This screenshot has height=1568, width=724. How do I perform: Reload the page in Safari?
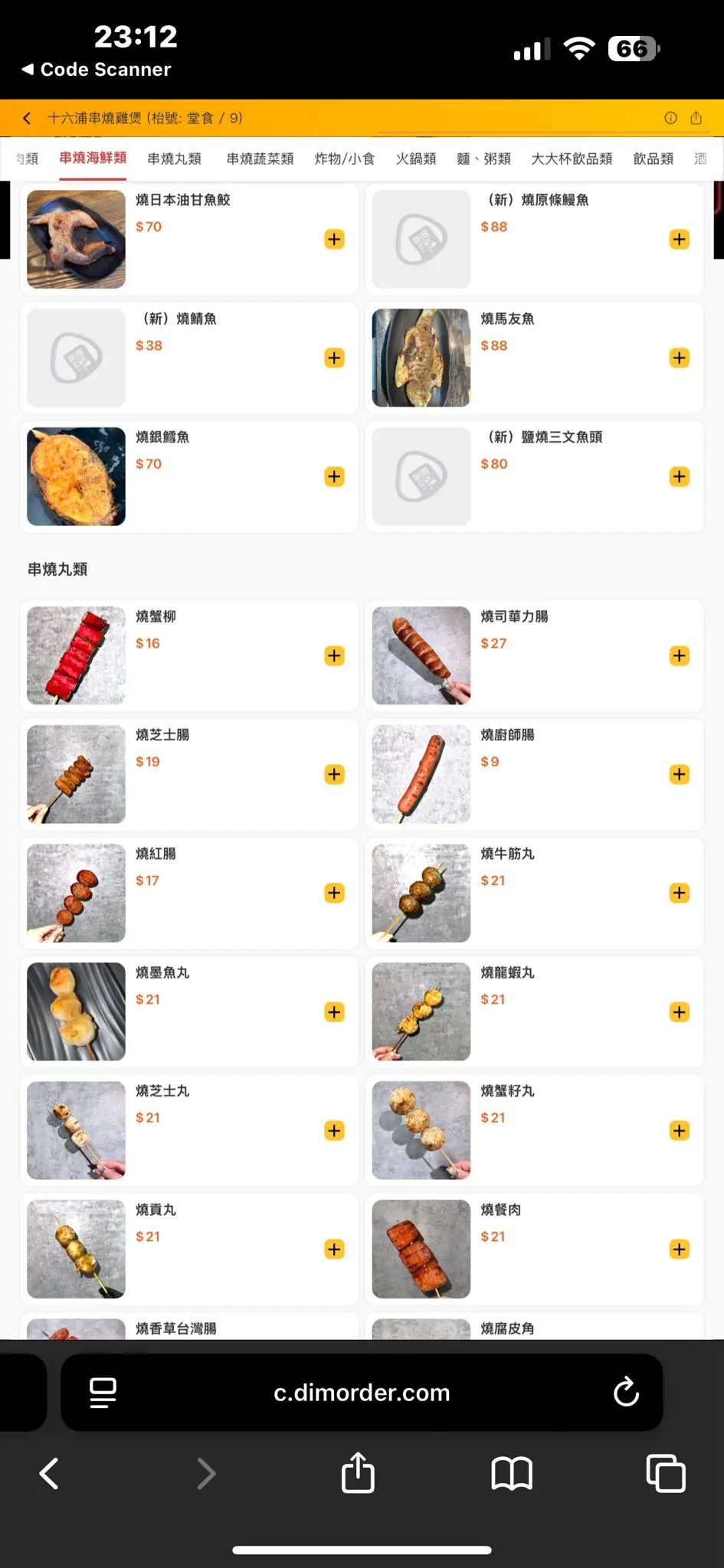[x=626, y=1392]
